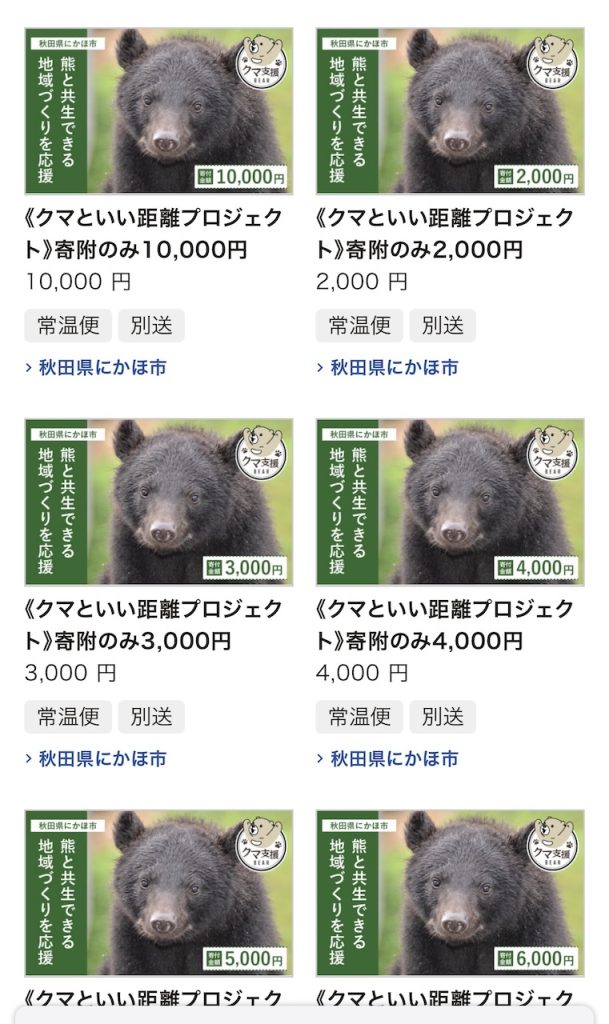Viewport: 609px width, 1024px height.
Task: Open title 寄附のみ4,000円 product link
Action: click(444, 625)
